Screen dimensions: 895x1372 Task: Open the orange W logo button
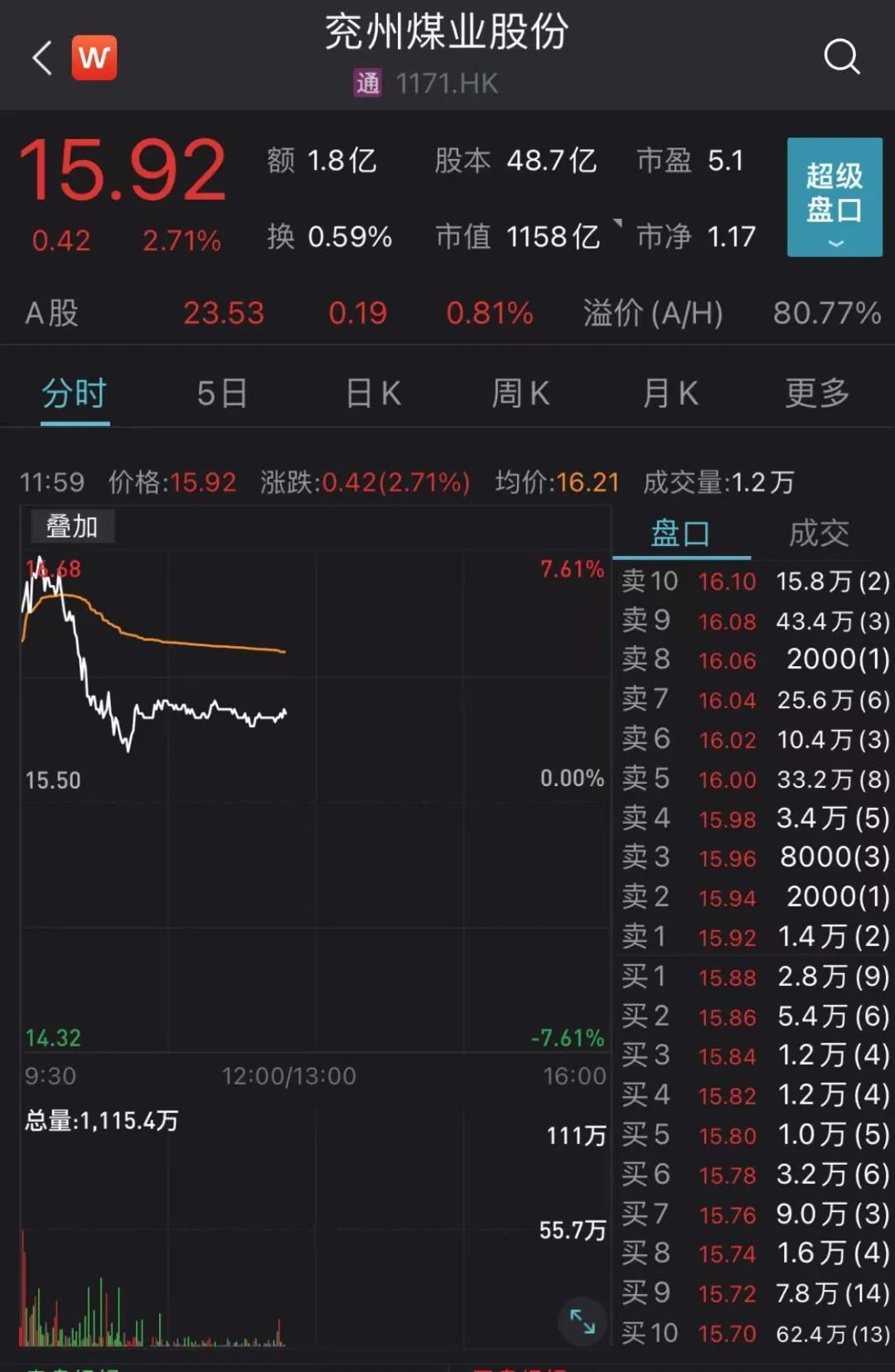[94, 58]
